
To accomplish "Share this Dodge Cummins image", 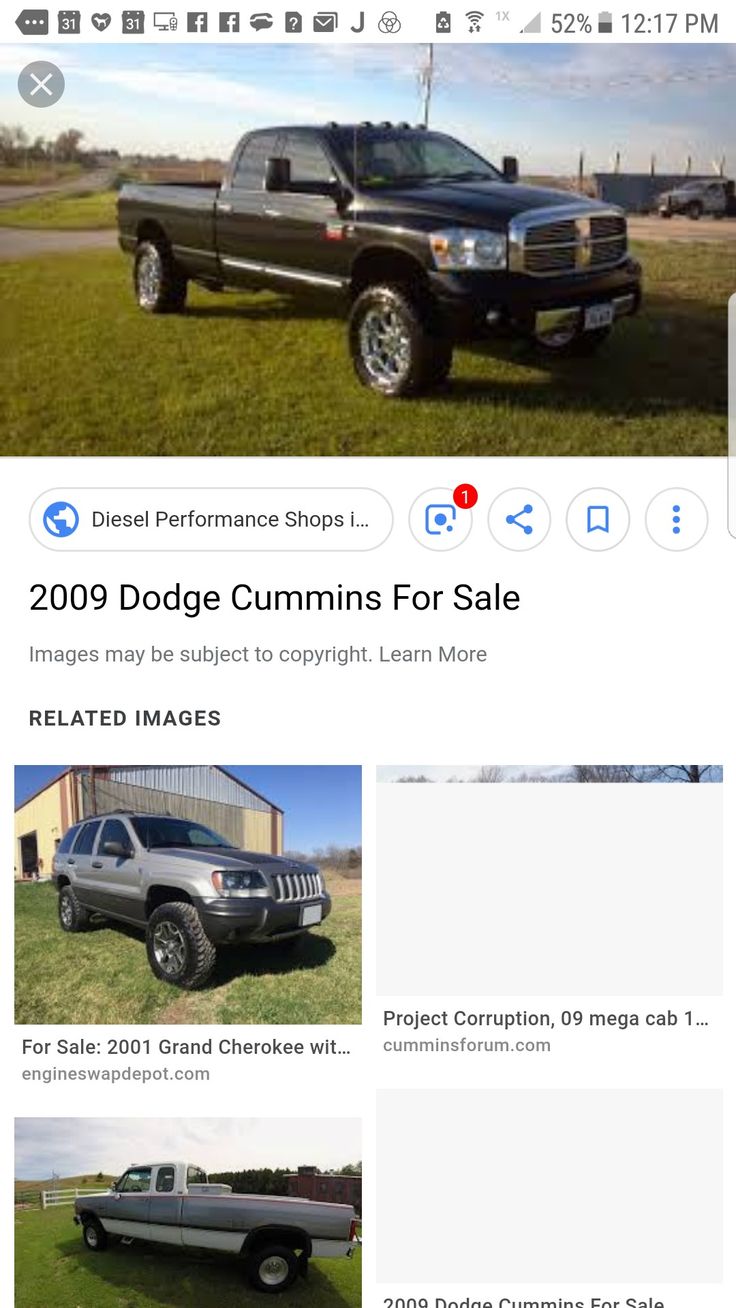I will (x=519, y=519).
